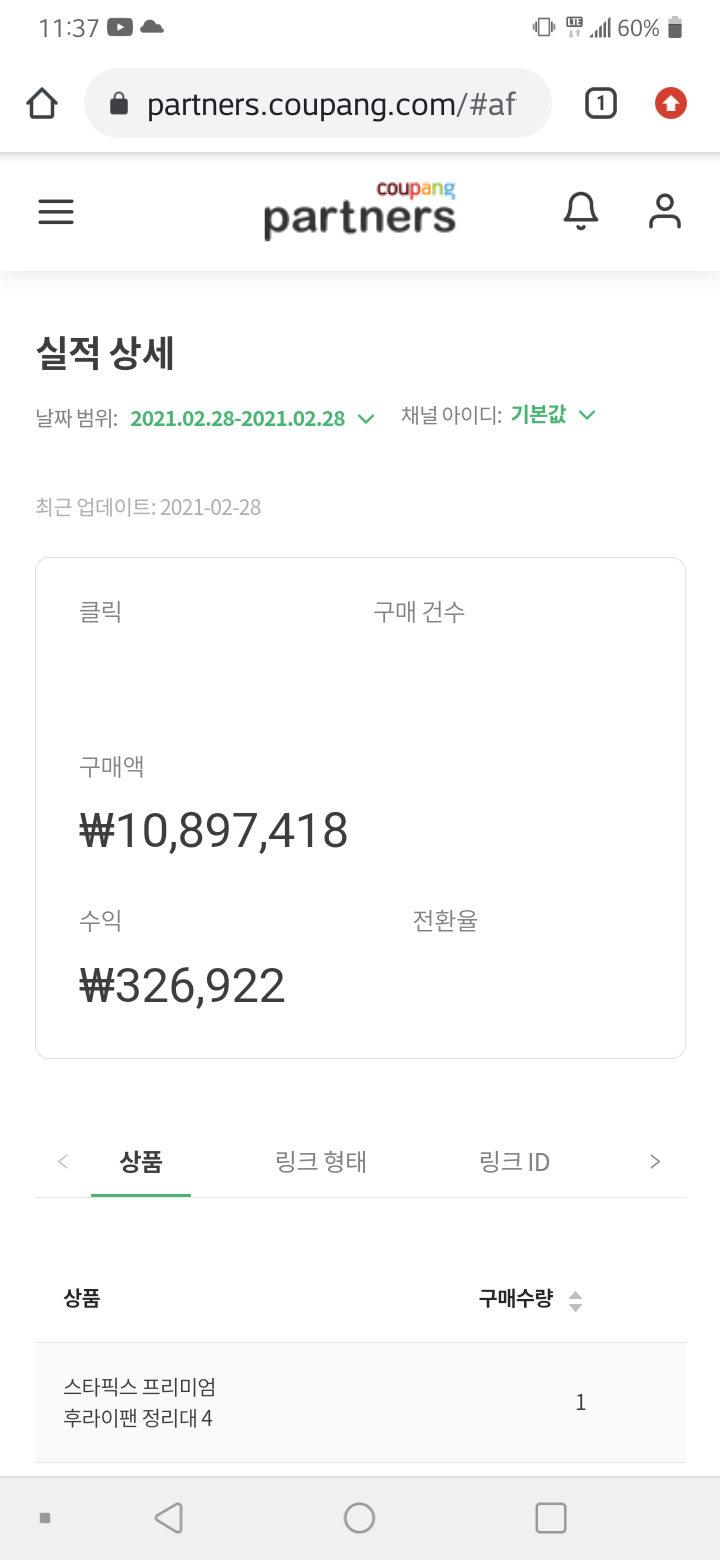Go back with the system back button
Image resolution: width=720 pixels, height=1560 pixels.
169,1518
